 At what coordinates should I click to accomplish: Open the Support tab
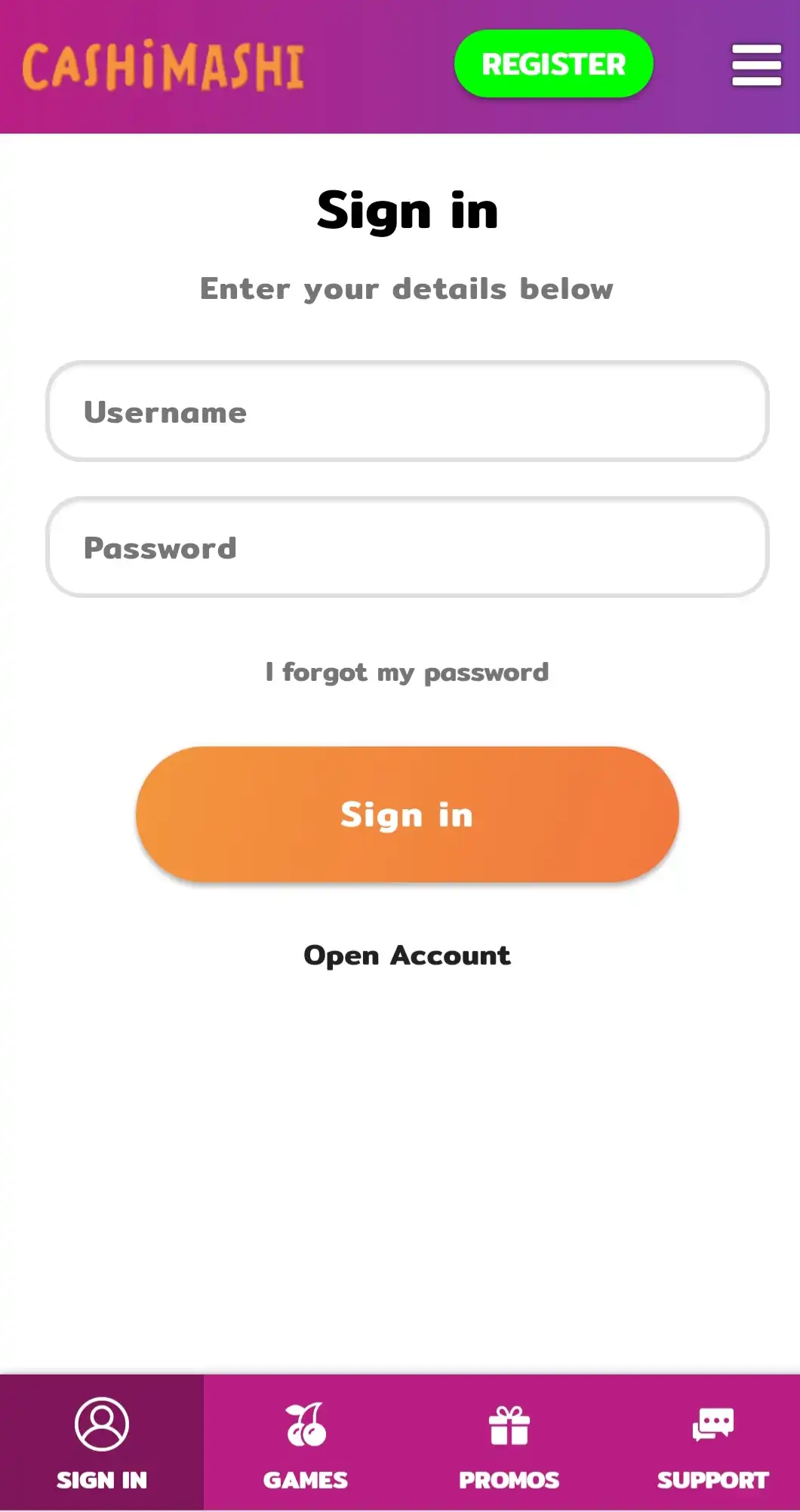tap(712, 1443)
